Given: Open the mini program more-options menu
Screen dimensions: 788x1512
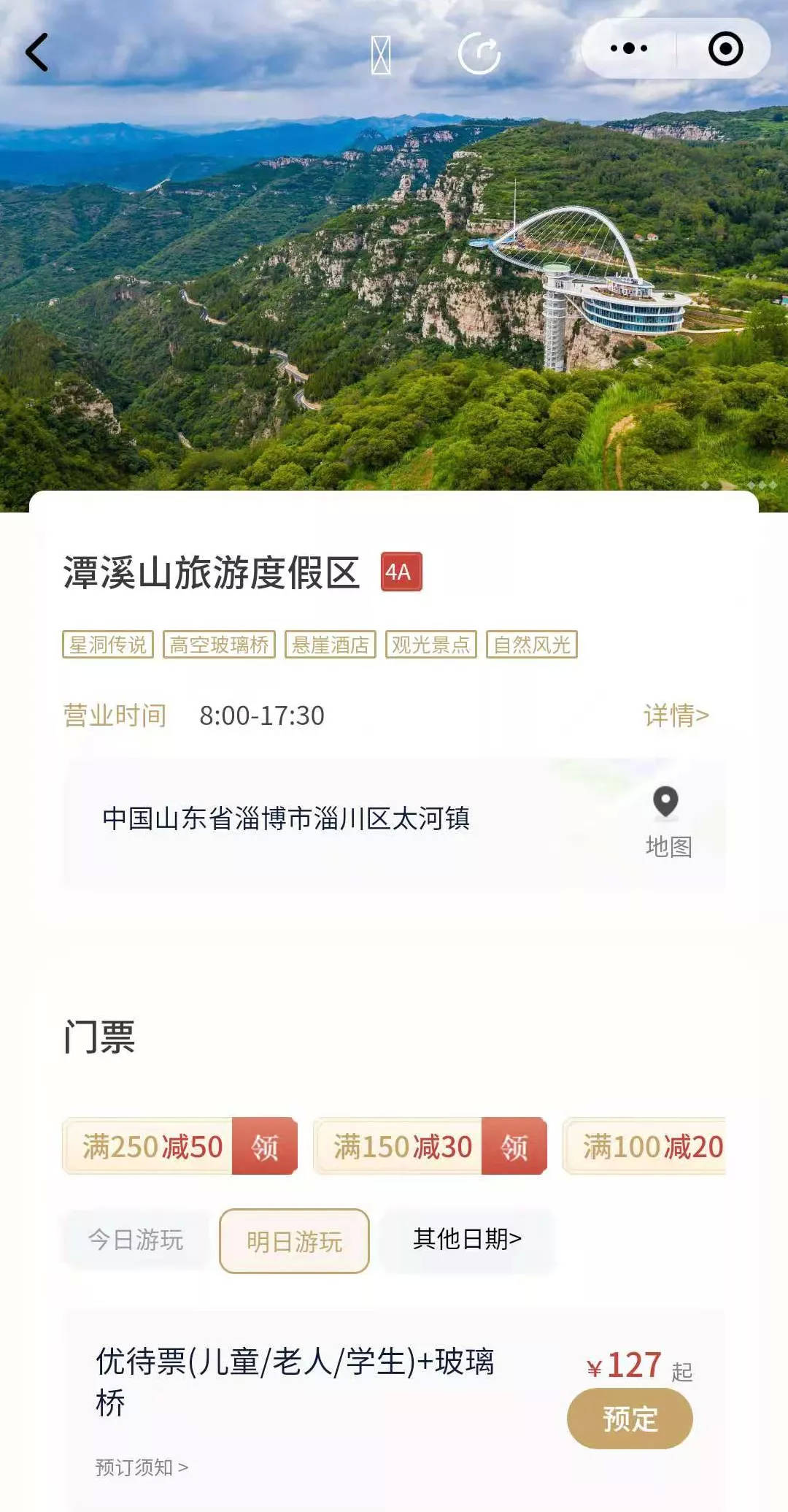Looking at the screenshot, I should click(629, 49).
